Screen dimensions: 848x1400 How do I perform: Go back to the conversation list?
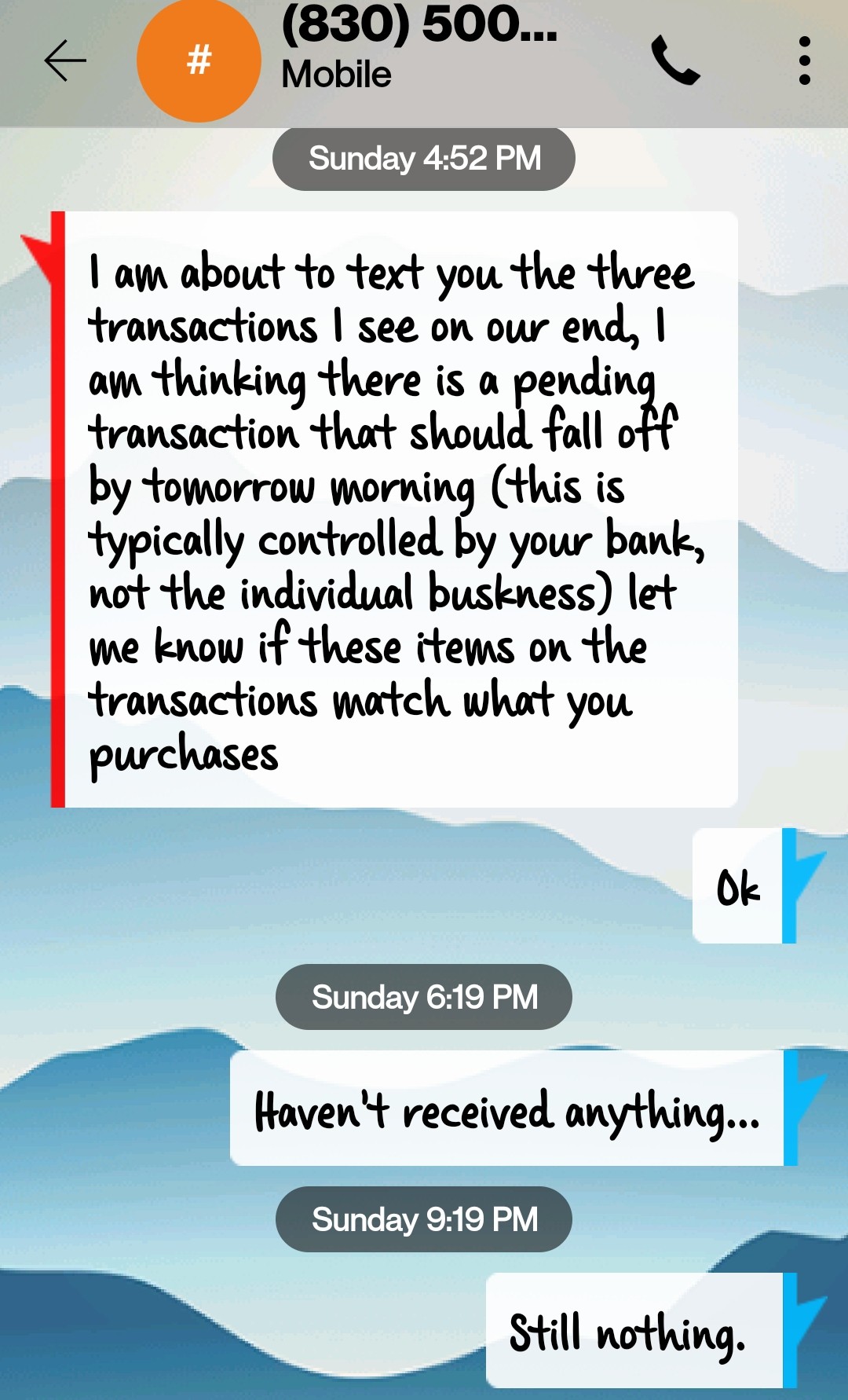point(65,61)
